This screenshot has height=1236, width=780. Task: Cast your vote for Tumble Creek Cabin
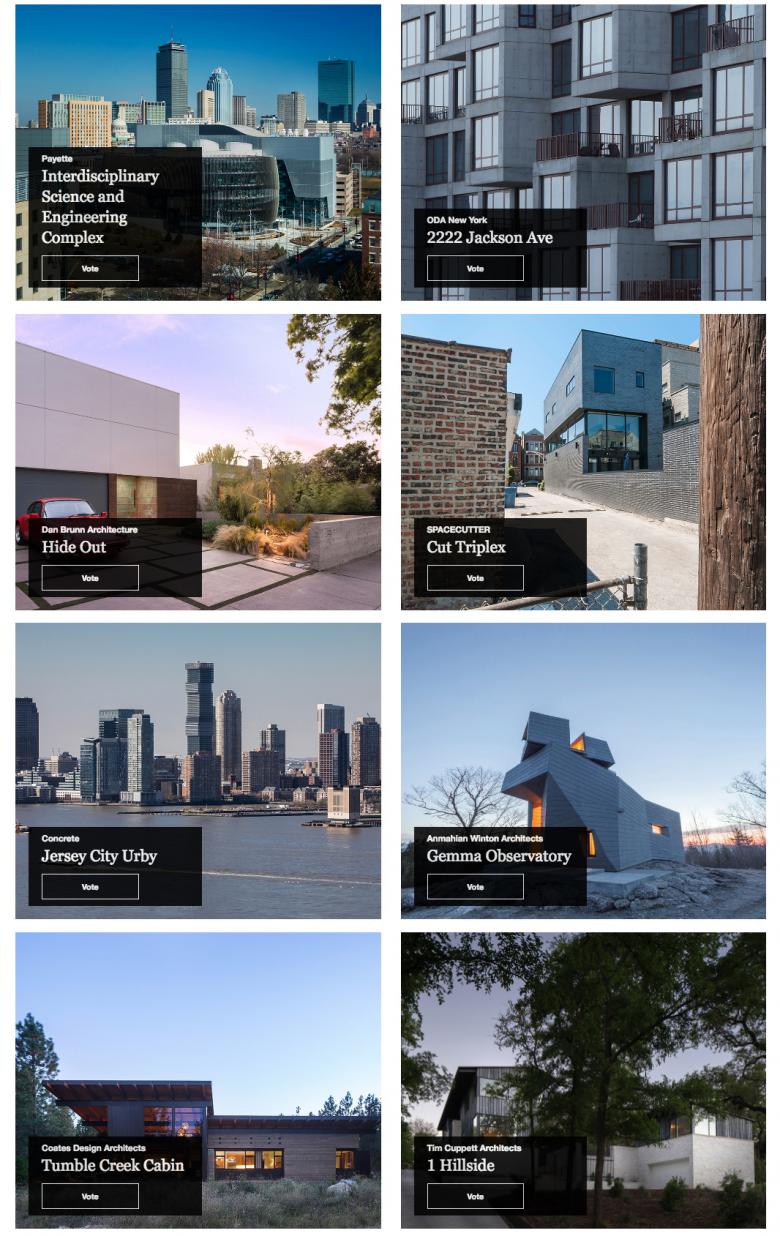pyautogui.click(x=90, y=1196)
